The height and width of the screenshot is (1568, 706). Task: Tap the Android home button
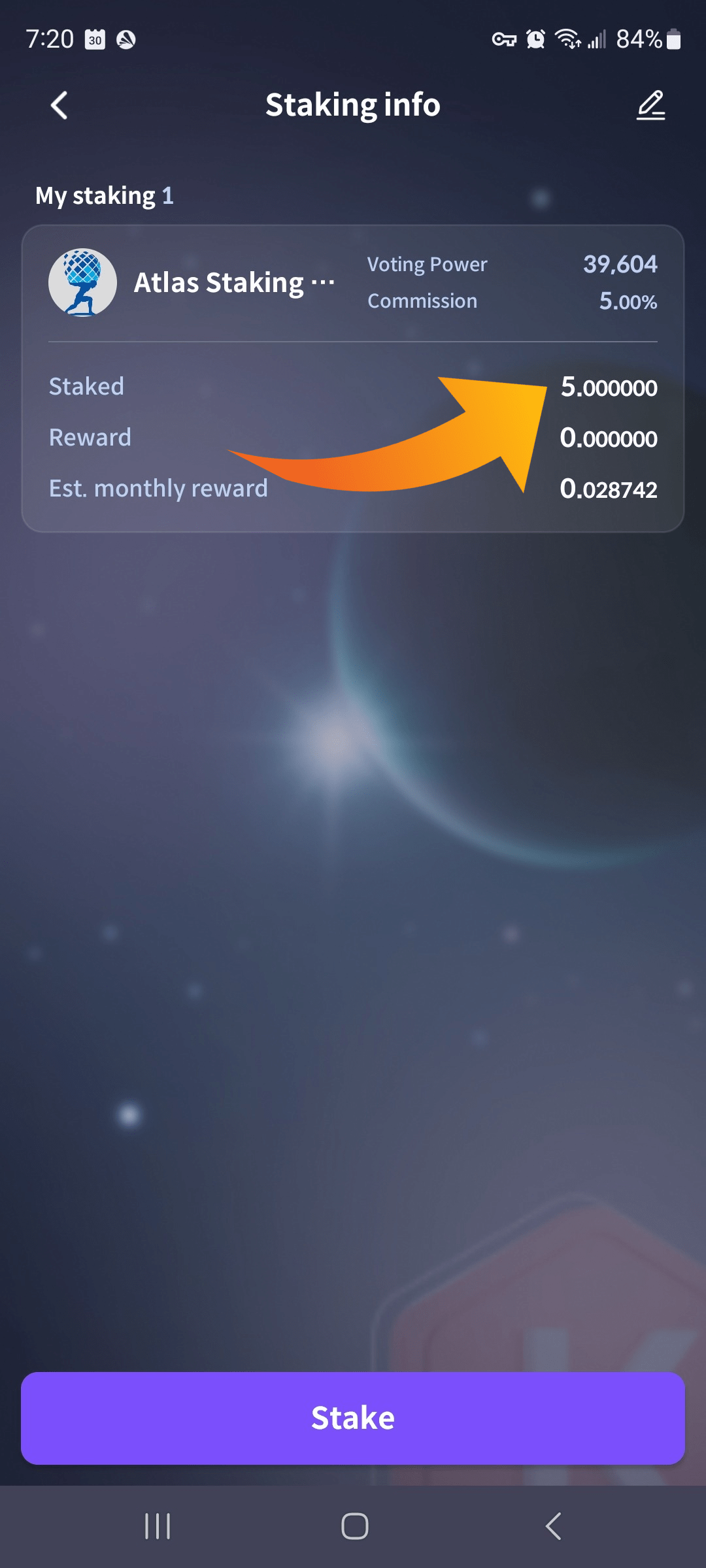pyautogui.click(x=353, y=1527)
